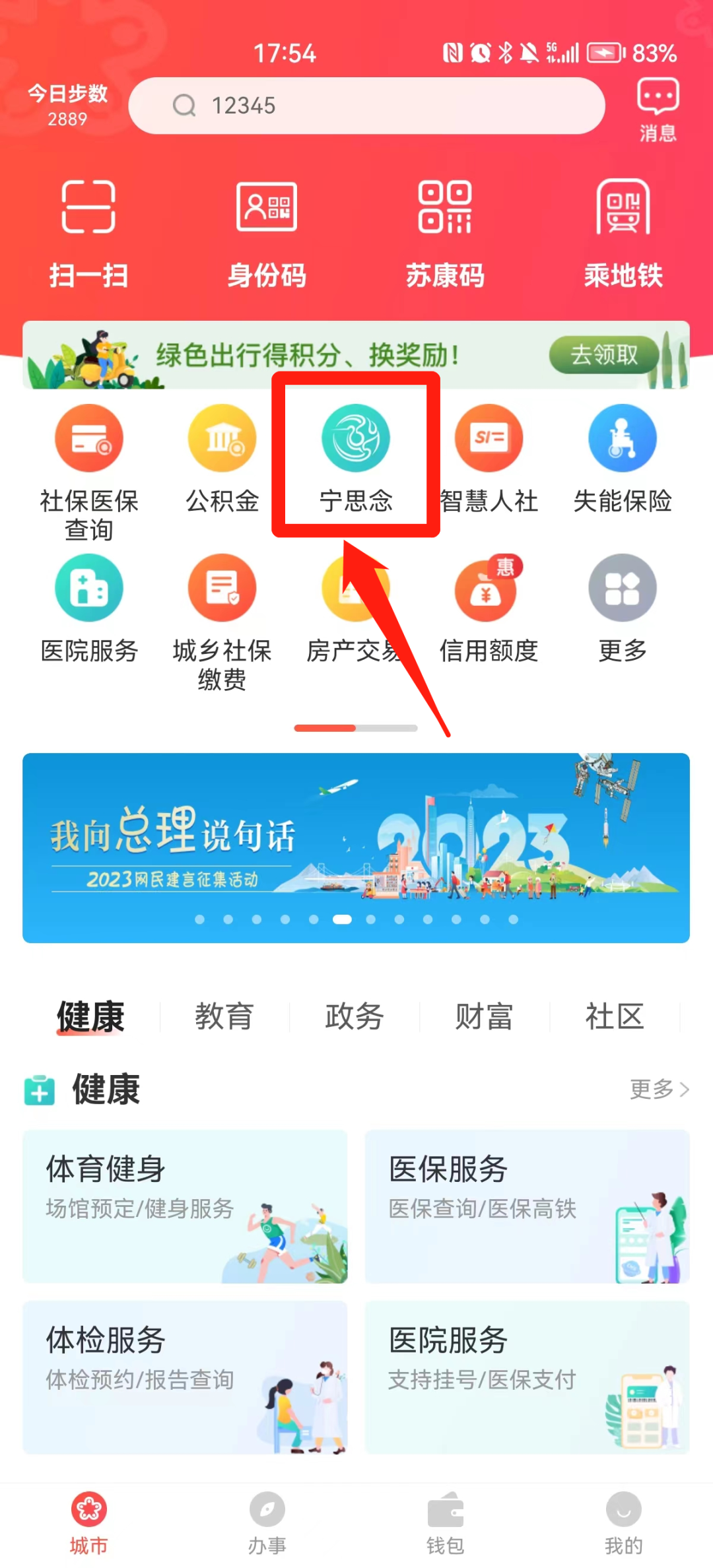713x1568 pixels.
Task: Switch to the 教育 tab
Action: (224, 1016)
